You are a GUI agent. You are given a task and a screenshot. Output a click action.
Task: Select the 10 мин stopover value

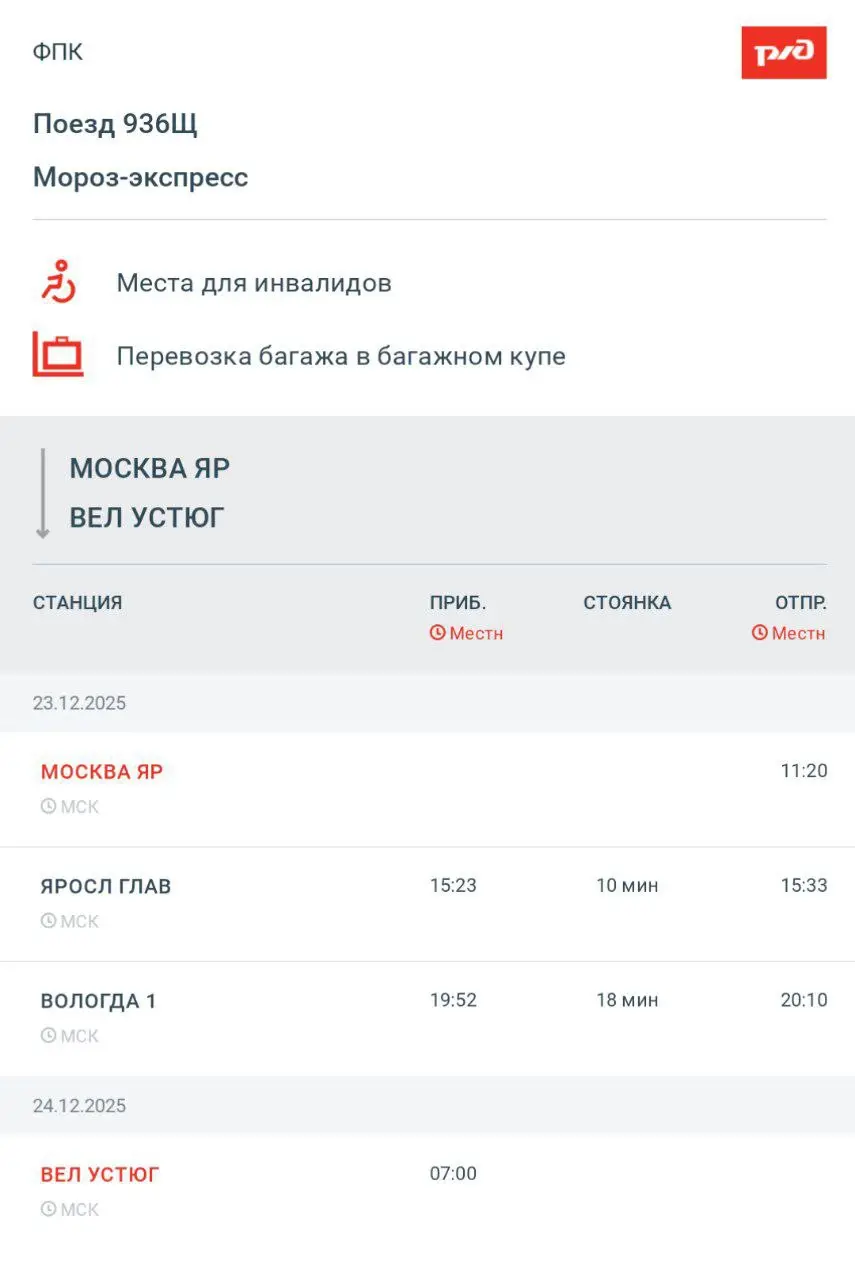[x=626, y=885]
